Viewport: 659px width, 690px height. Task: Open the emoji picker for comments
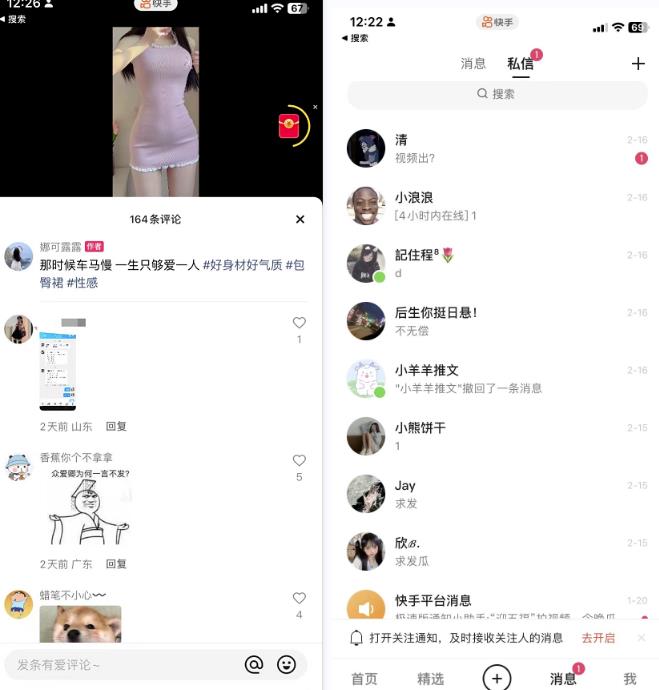coord(287,665)
